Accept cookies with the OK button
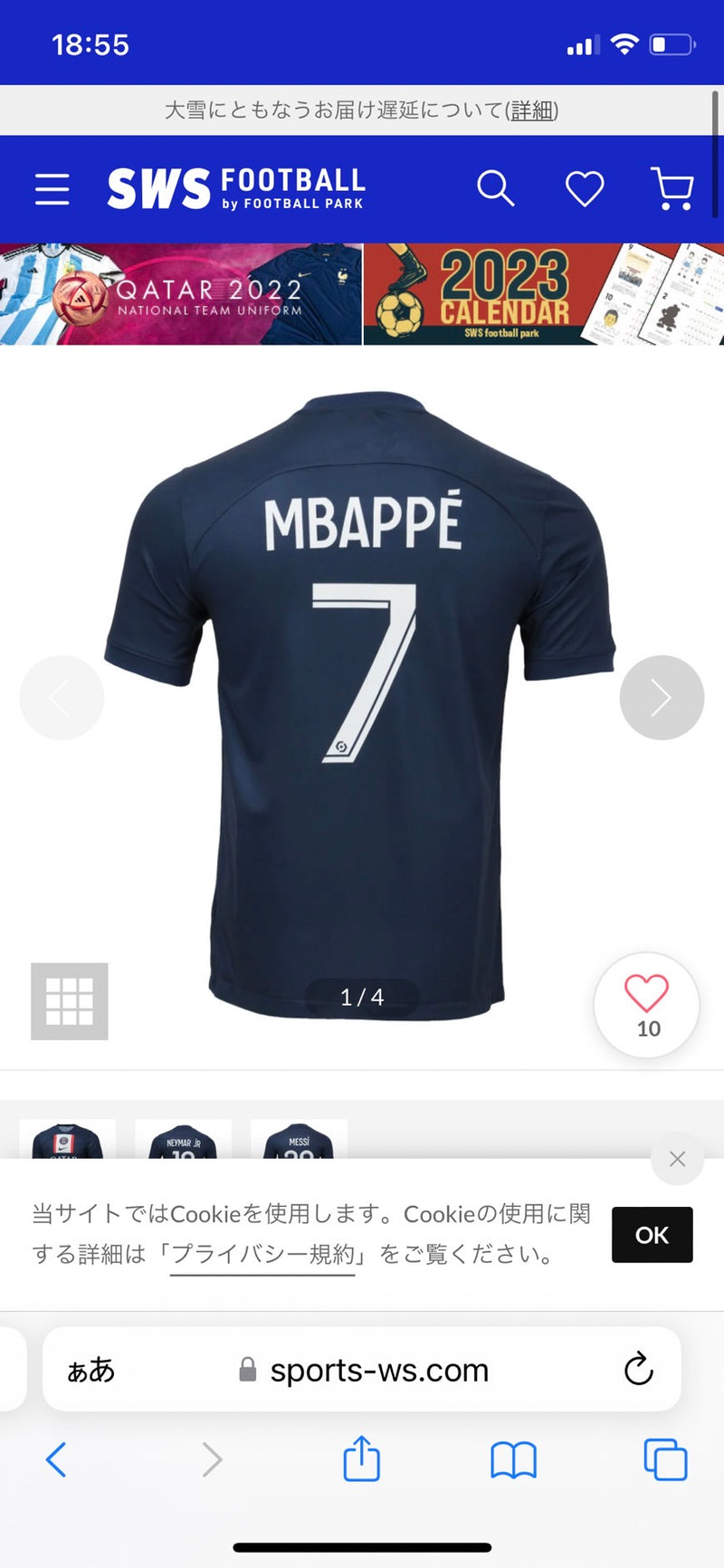The width and height of the screenshot is (724, 1568). pos(652,1235)
